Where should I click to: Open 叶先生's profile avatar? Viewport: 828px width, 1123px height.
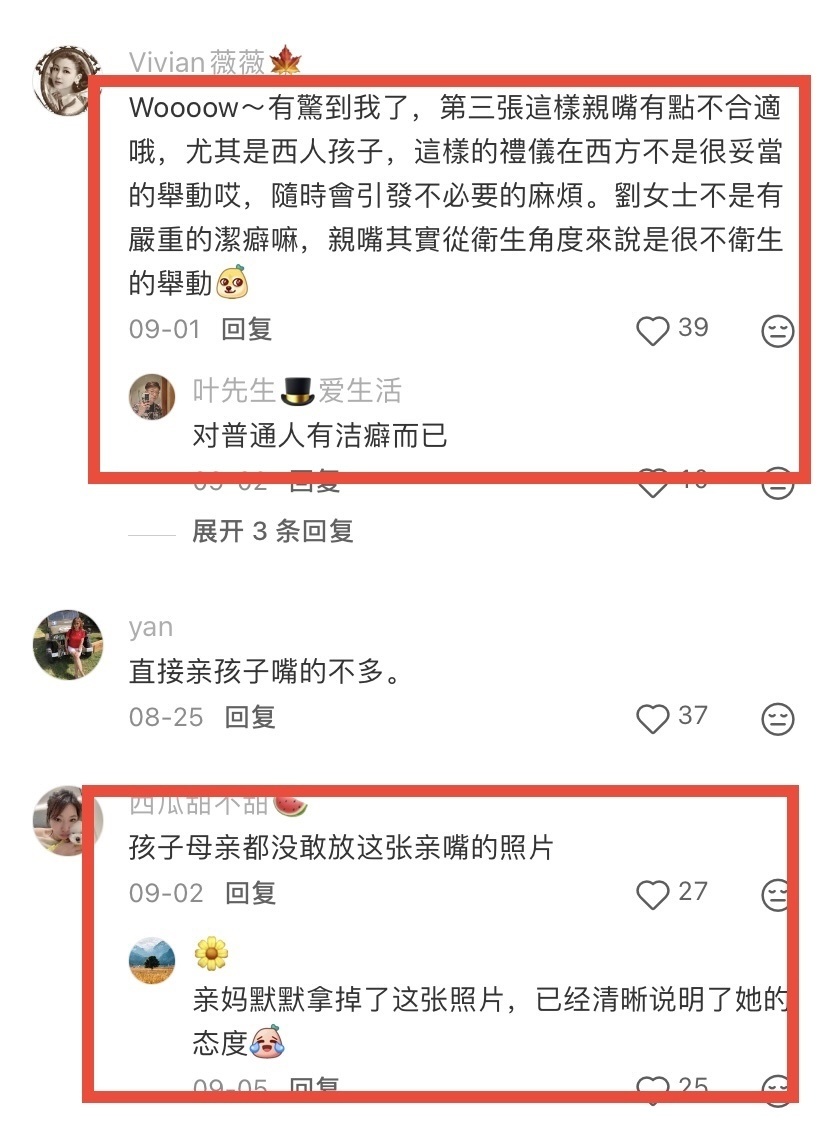153,398
